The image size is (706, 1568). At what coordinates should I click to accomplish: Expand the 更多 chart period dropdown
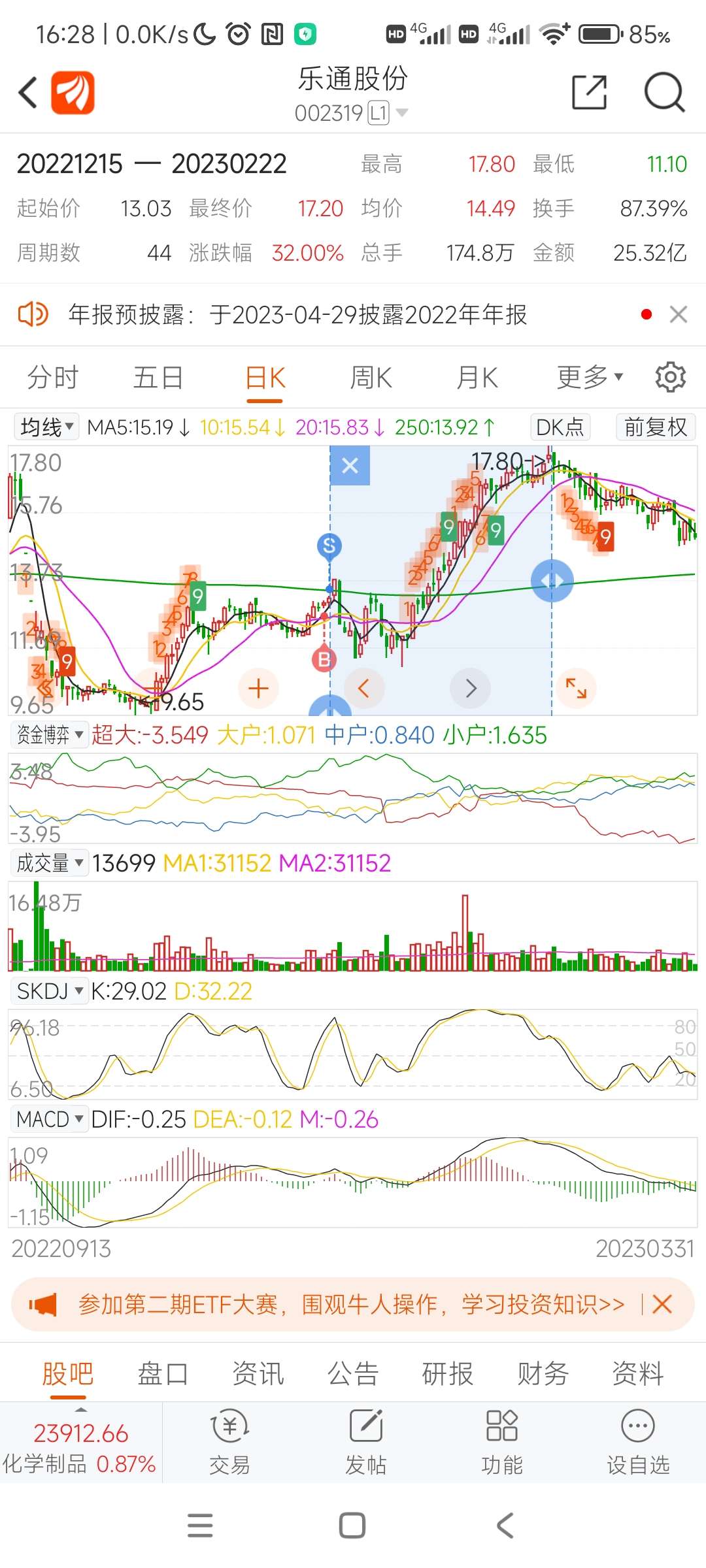click(x=589, y=378)
